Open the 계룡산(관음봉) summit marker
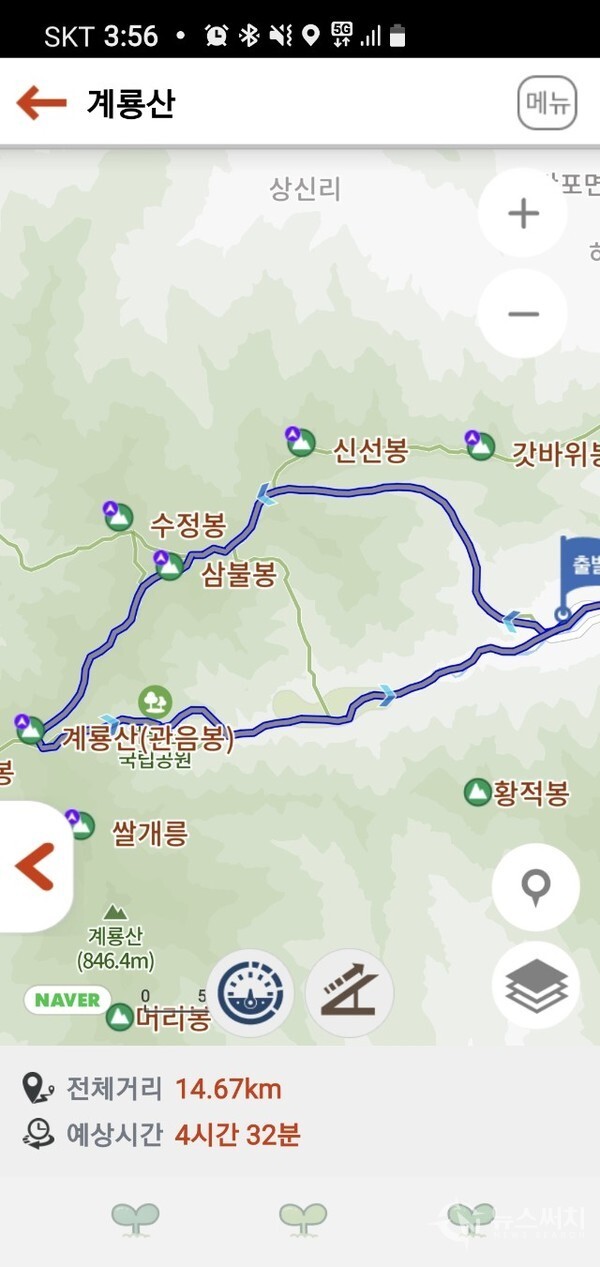 30,730
